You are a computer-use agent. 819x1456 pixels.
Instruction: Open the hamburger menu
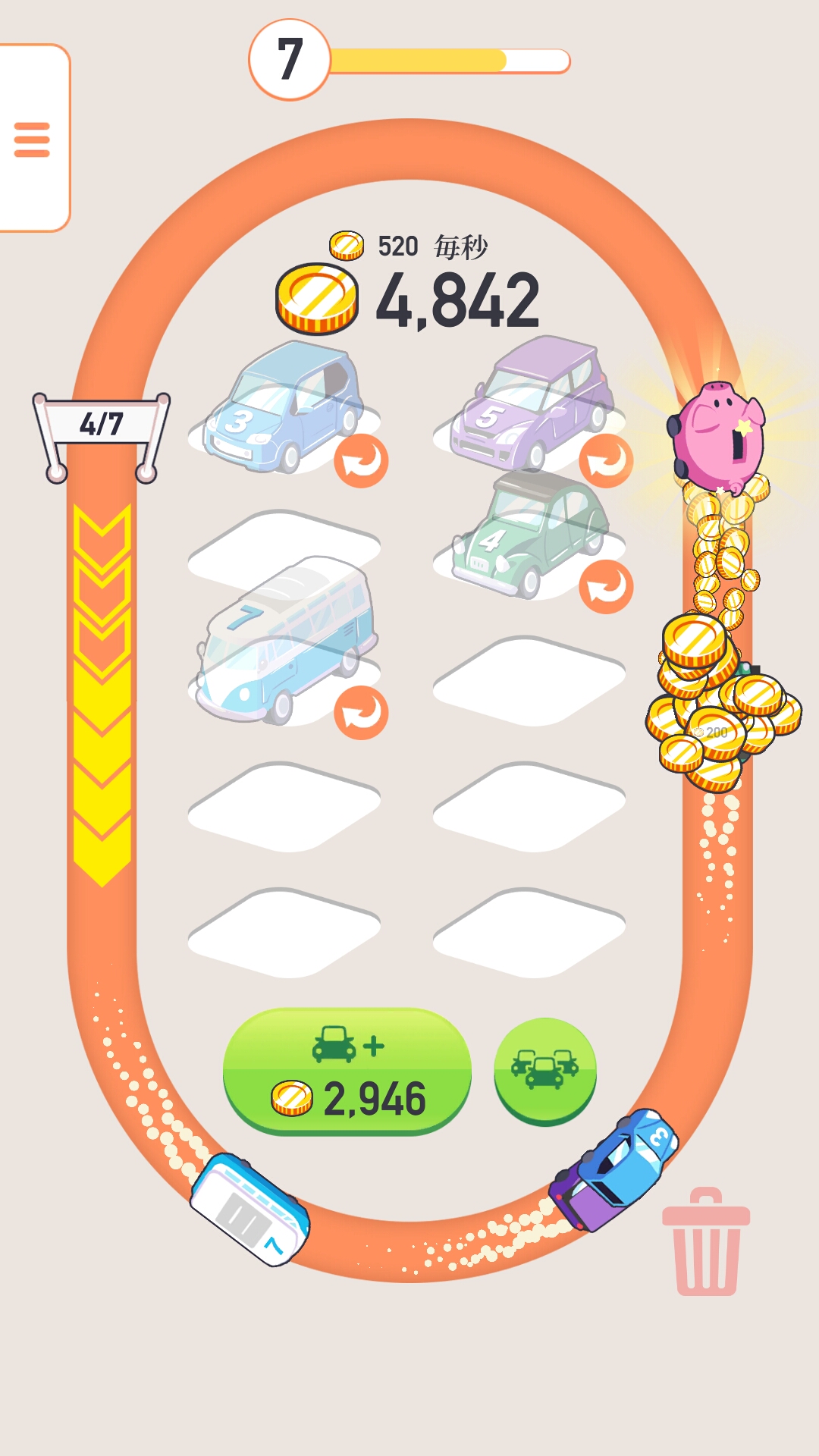(32, 140)
